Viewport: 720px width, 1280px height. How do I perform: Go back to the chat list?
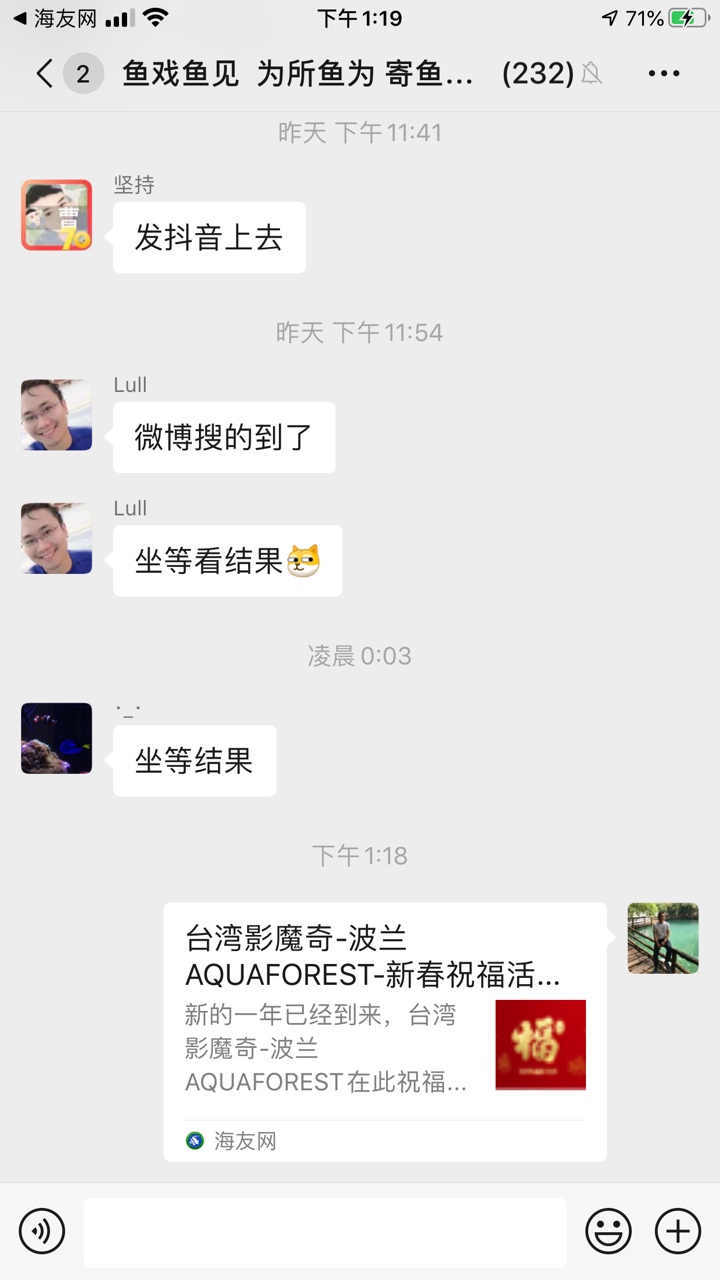(x=45, y=73)
